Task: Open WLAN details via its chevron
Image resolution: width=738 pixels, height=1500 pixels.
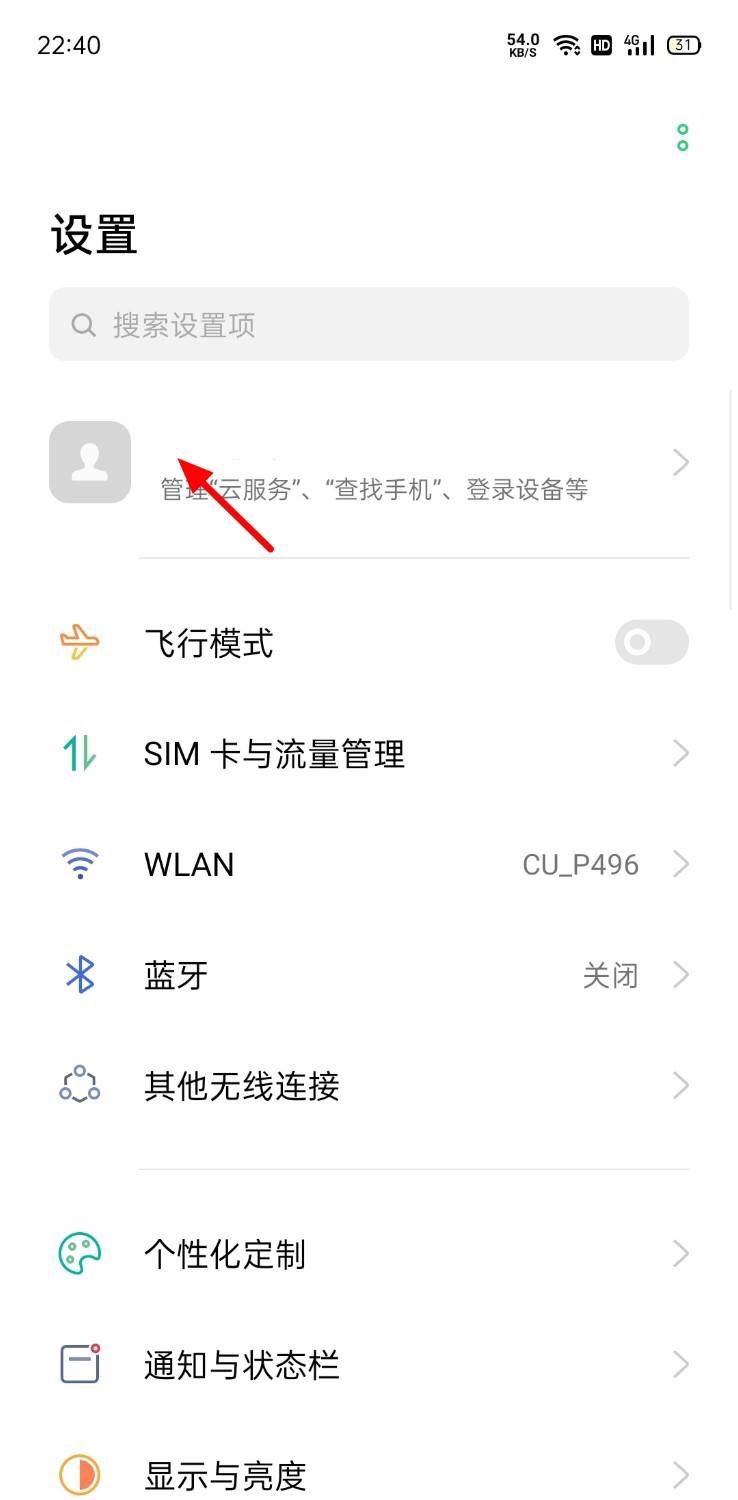Action: (x=681, y=864)
